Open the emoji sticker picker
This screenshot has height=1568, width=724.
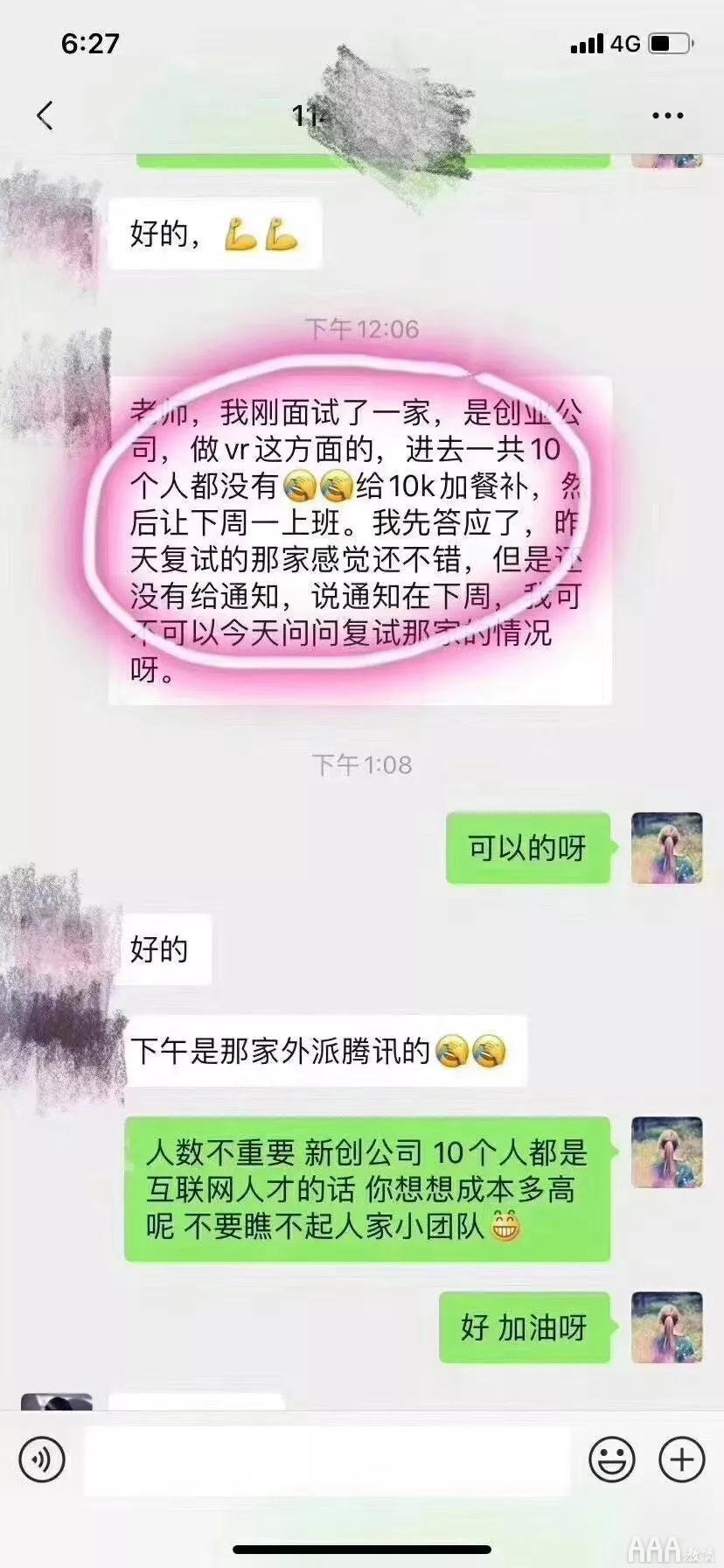coord(611,1459)
